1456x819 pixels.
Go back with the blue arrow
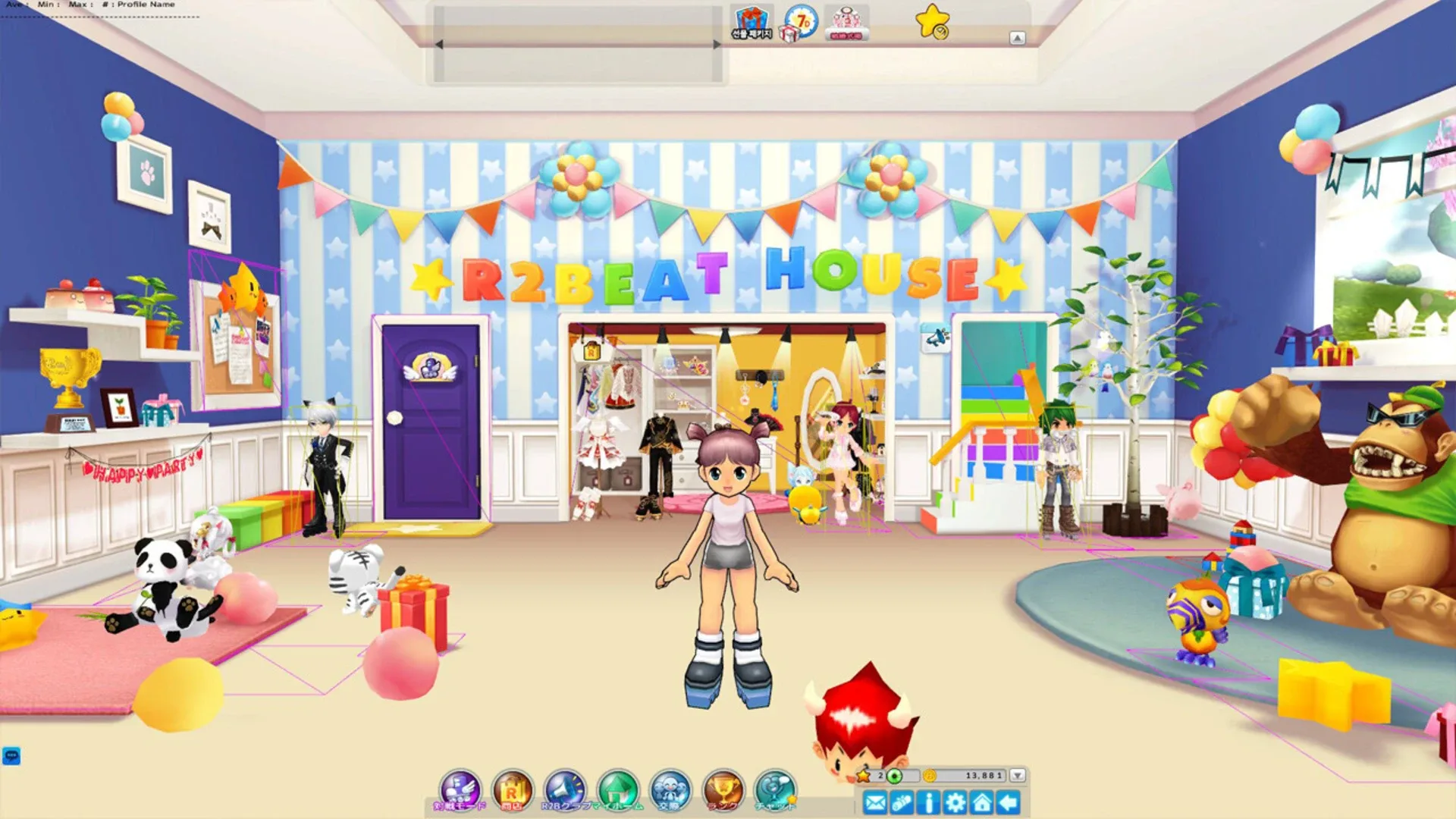(1009, 802)
